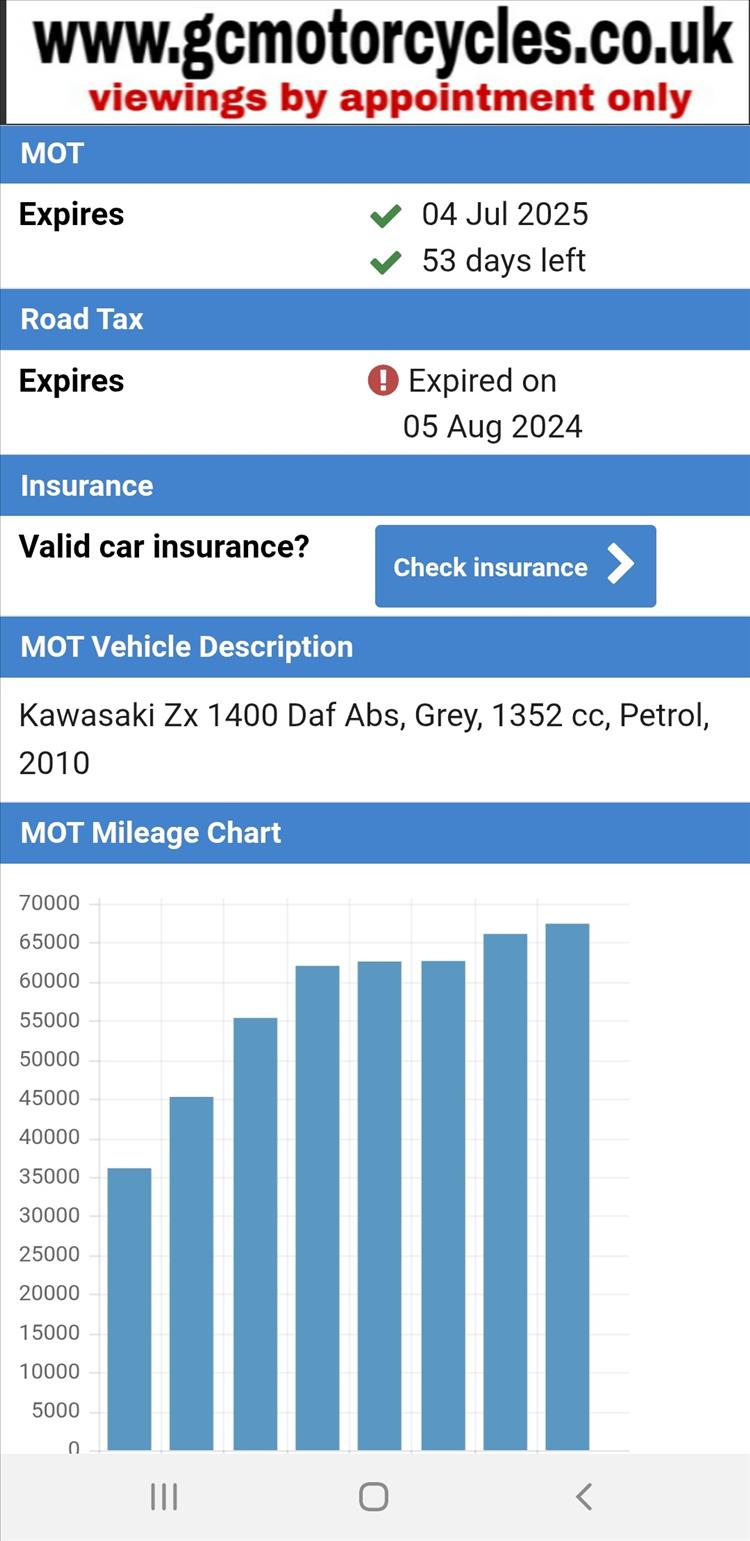Viewport: 750px width, 1541px height.
Task: Open the recent apps view
Action: coord(164,1497)
